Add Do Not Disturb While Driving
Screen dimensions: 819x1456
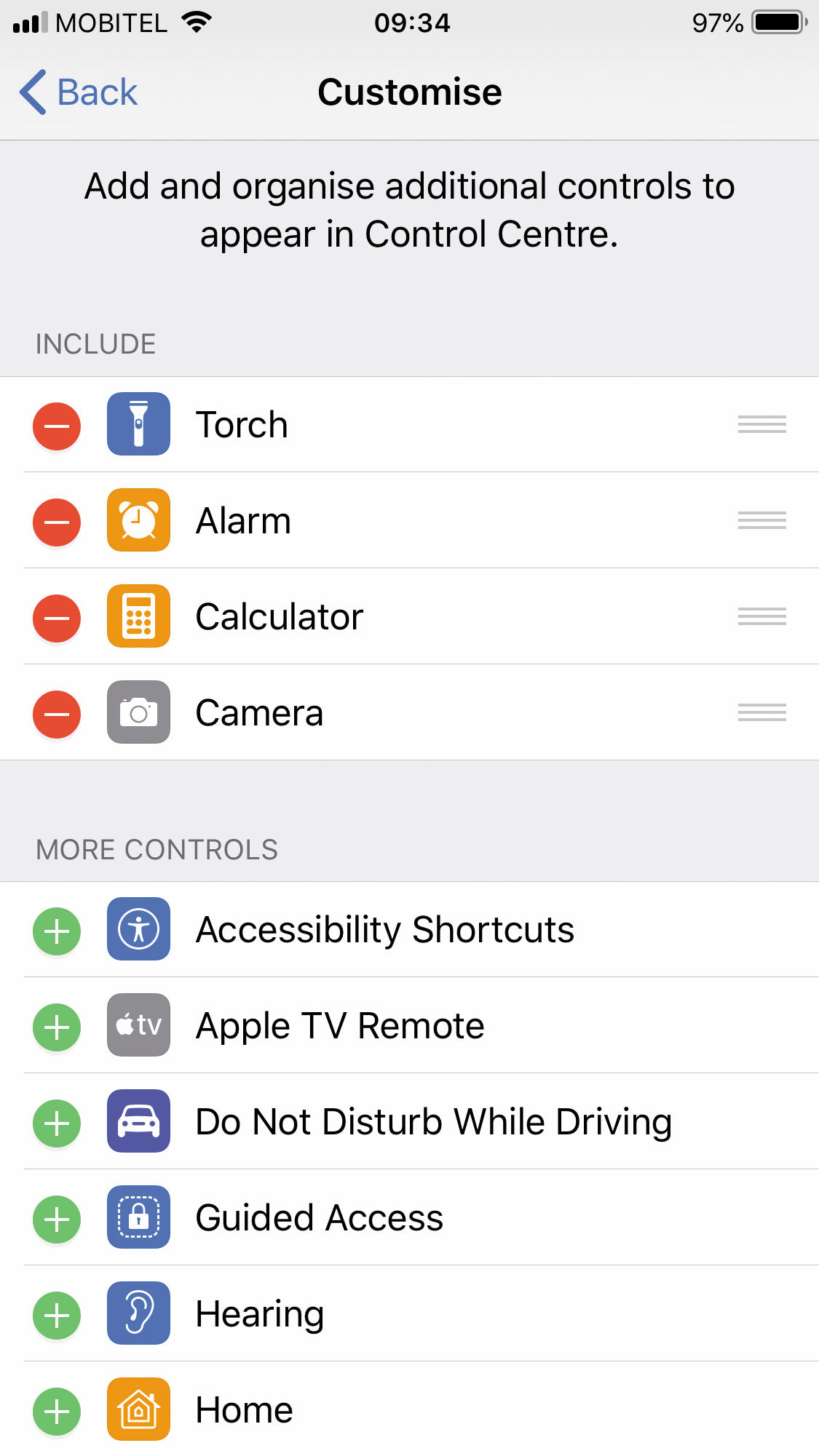point(57,1123)
